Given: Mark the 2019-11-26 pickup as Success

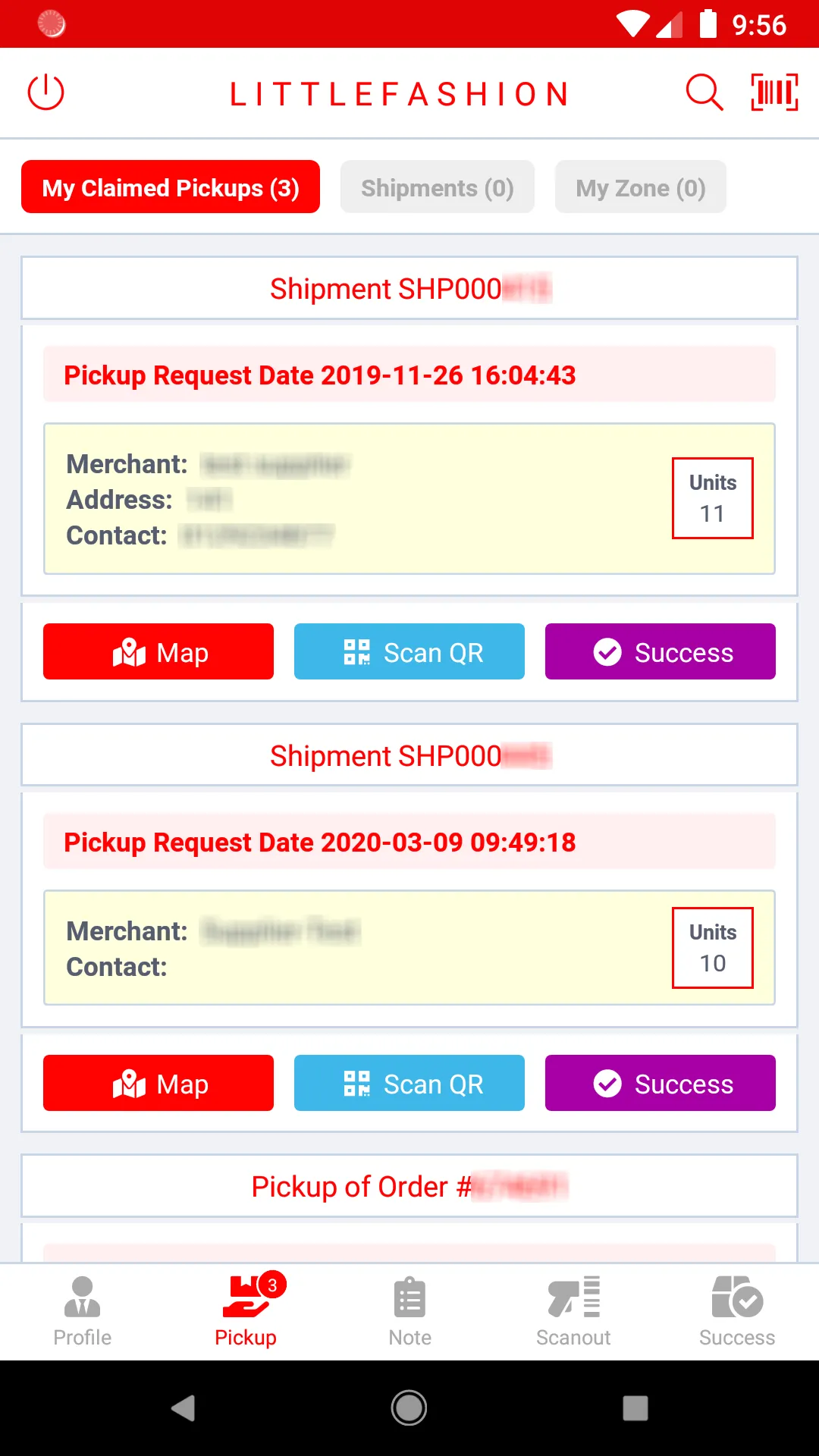Looking at the screenshot, I should [660, 652].
